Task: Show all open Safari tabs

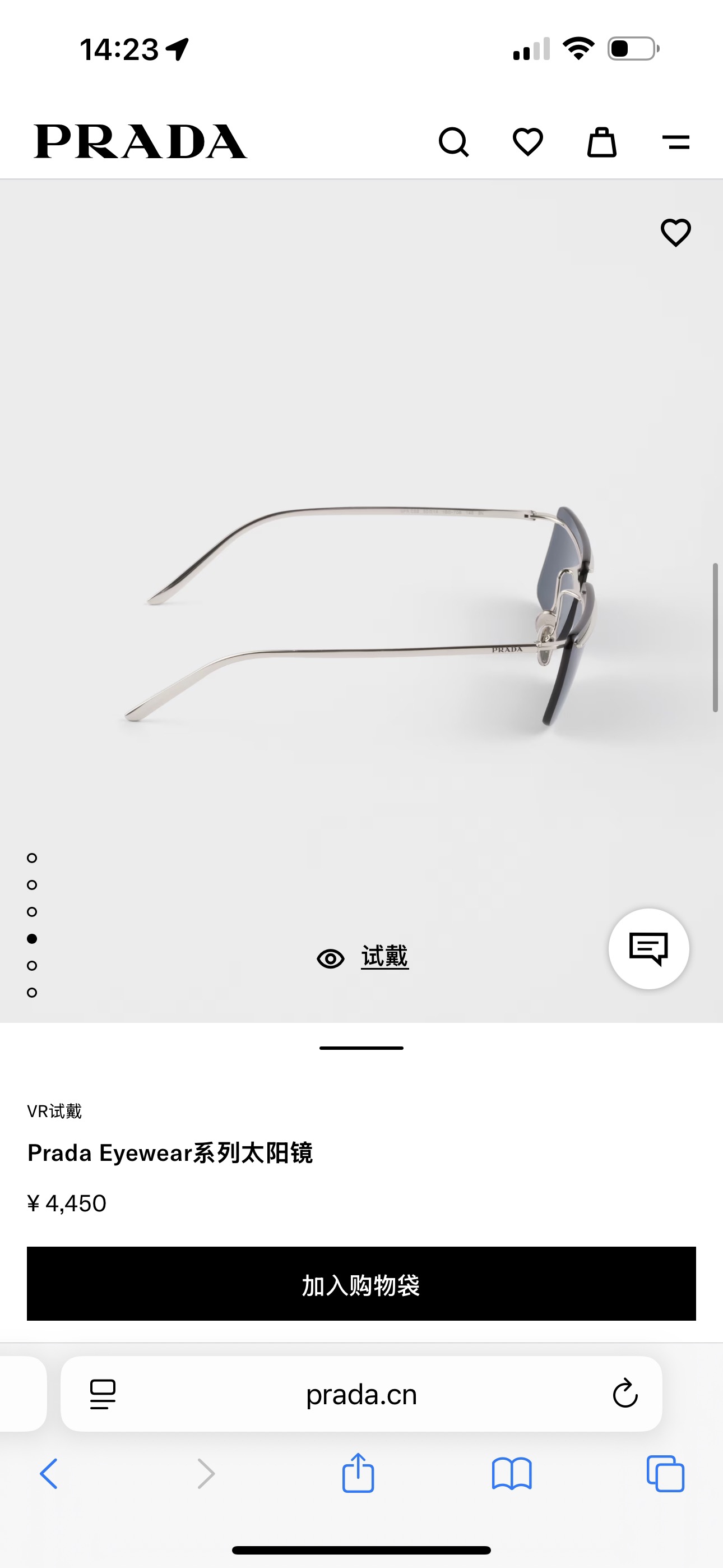Action: (x=665, y=1474)
